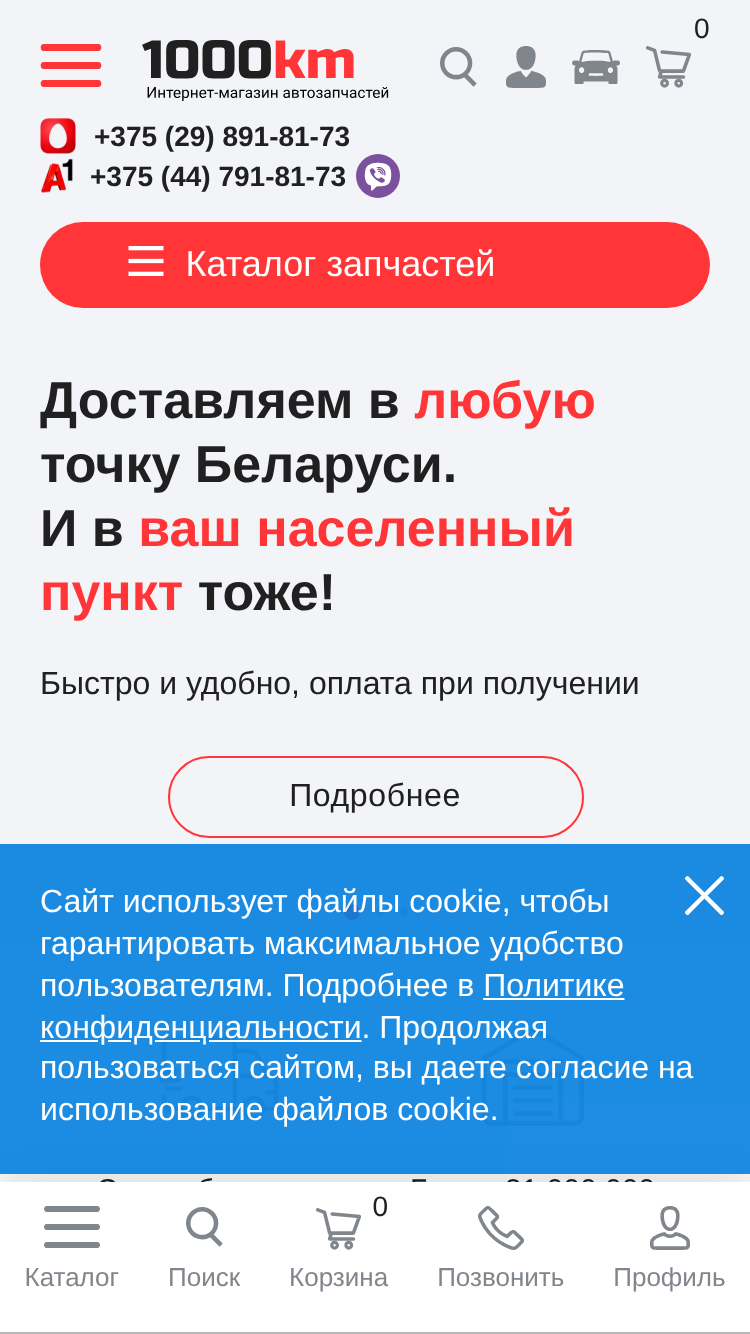Open the shopping cart in the header
Viewport: 750px width, 1334px height.
pyautogui.click(x=668, y=67)
